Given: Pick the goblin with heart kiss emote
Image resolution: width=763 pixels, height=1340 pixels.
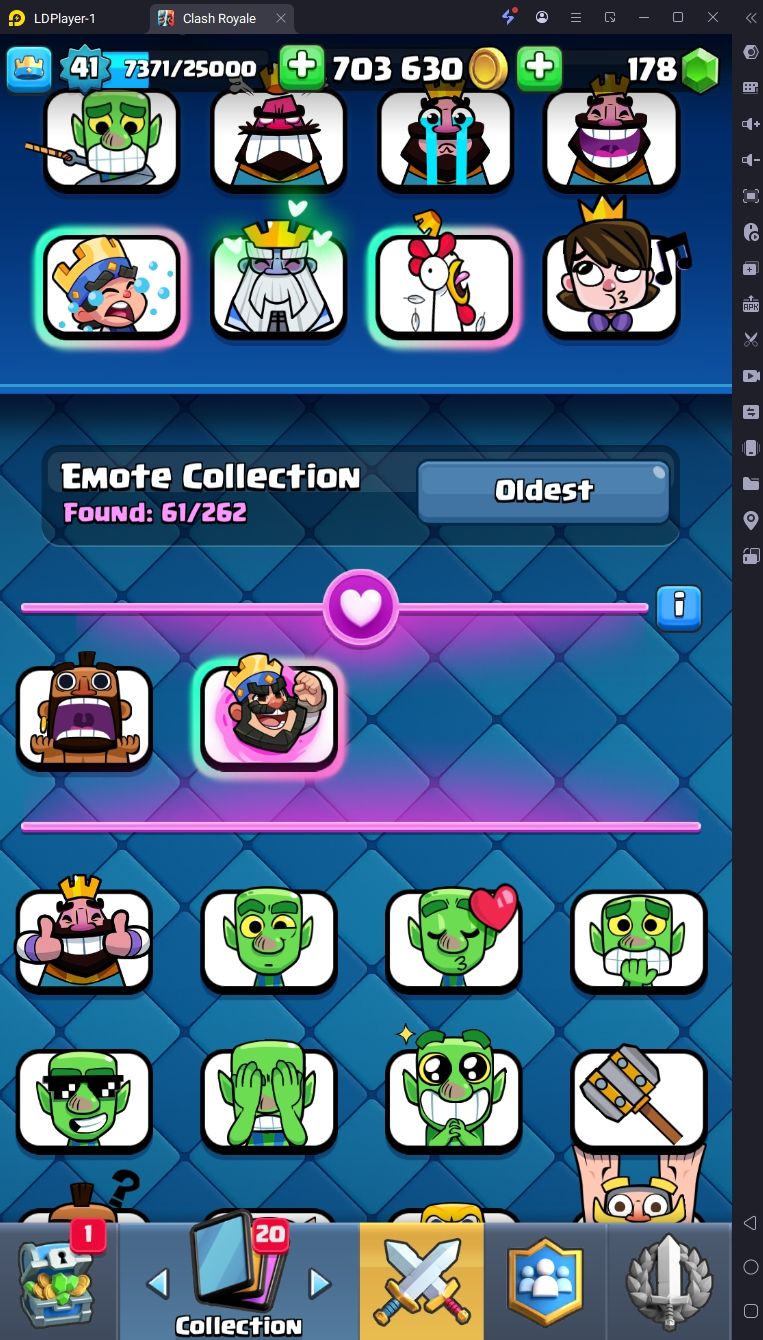Looking at the screenshot, I should (x=454, y=938).
